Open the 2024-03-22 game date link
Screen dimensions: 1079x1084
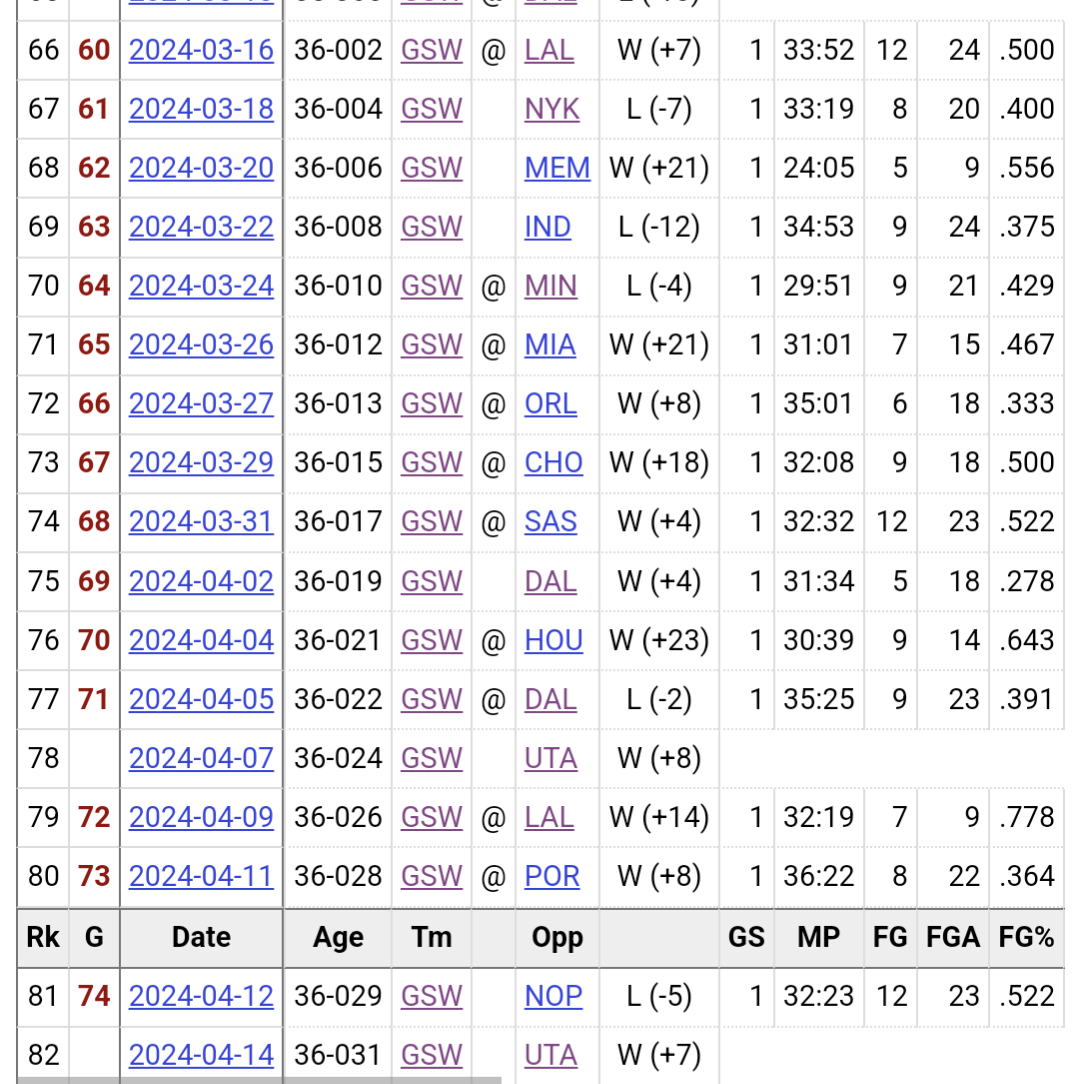point(201,227)
